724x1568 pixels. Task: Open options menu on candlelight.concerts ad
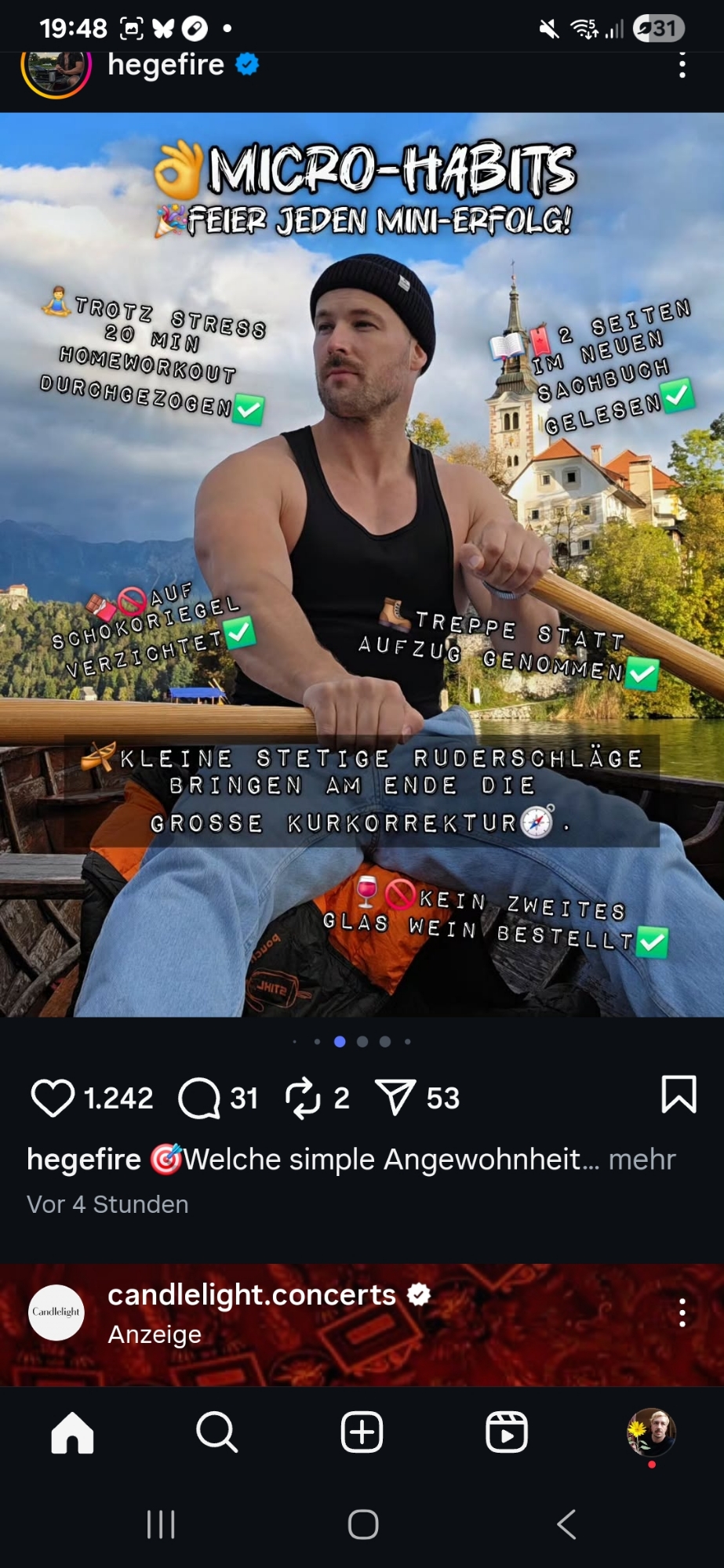pos(682,1312)
